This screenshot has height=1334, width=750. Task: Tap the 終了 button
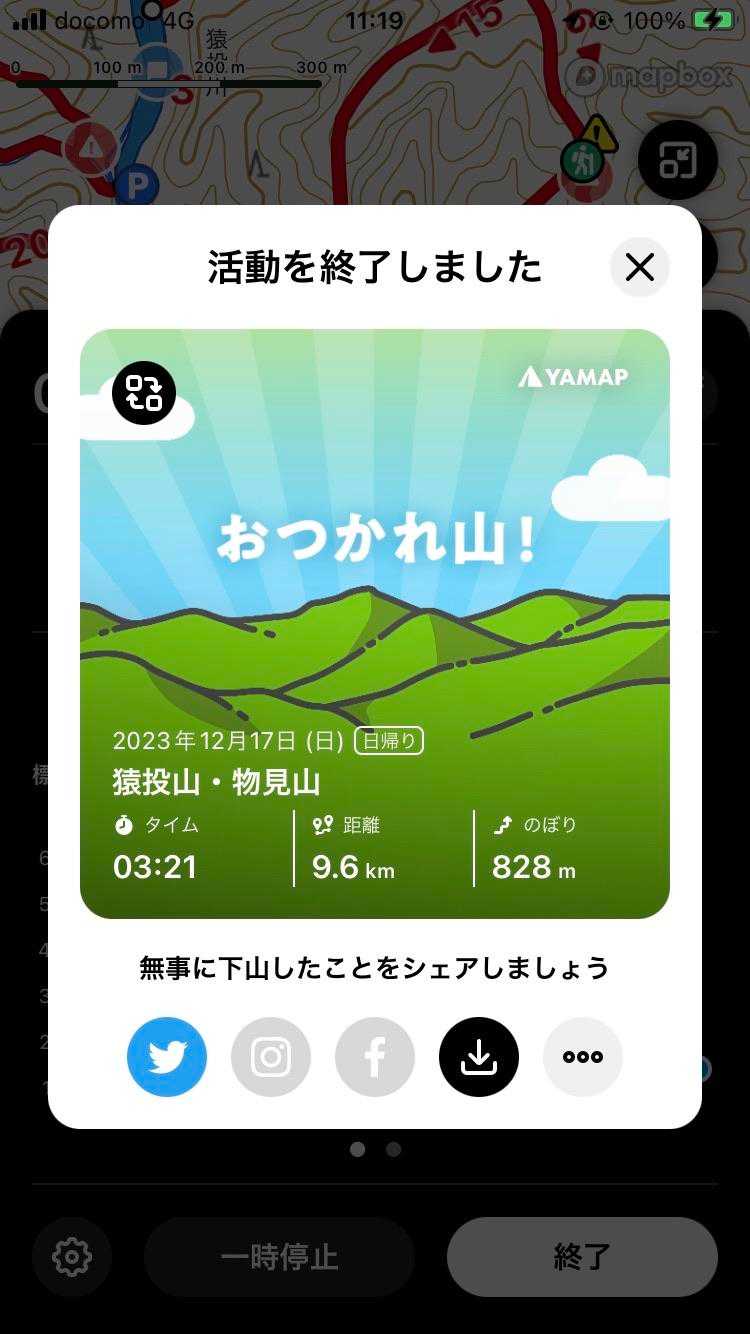[582, 1257]
